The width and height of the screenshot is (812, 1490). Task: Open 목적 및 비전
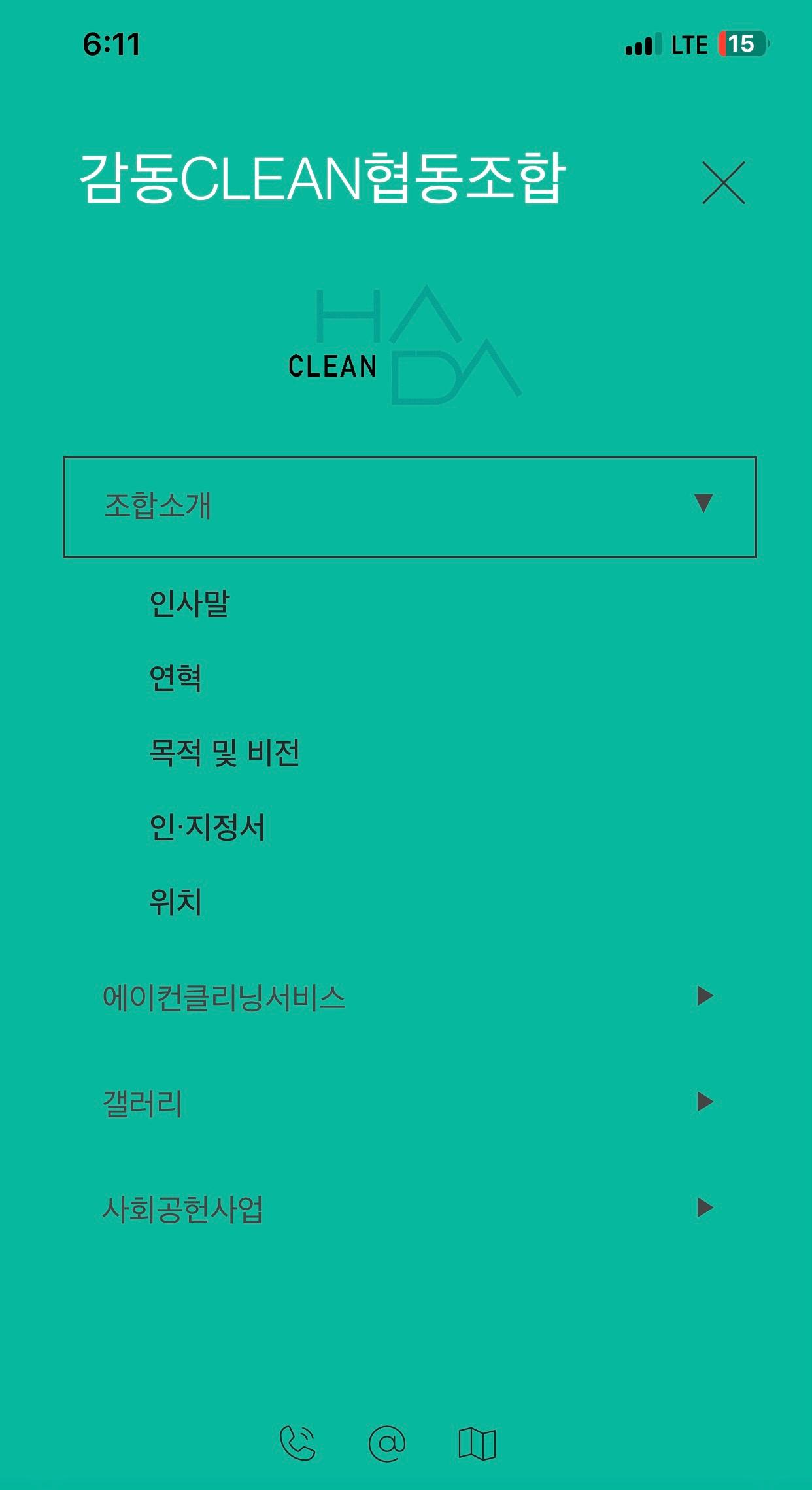pos(225,753)
